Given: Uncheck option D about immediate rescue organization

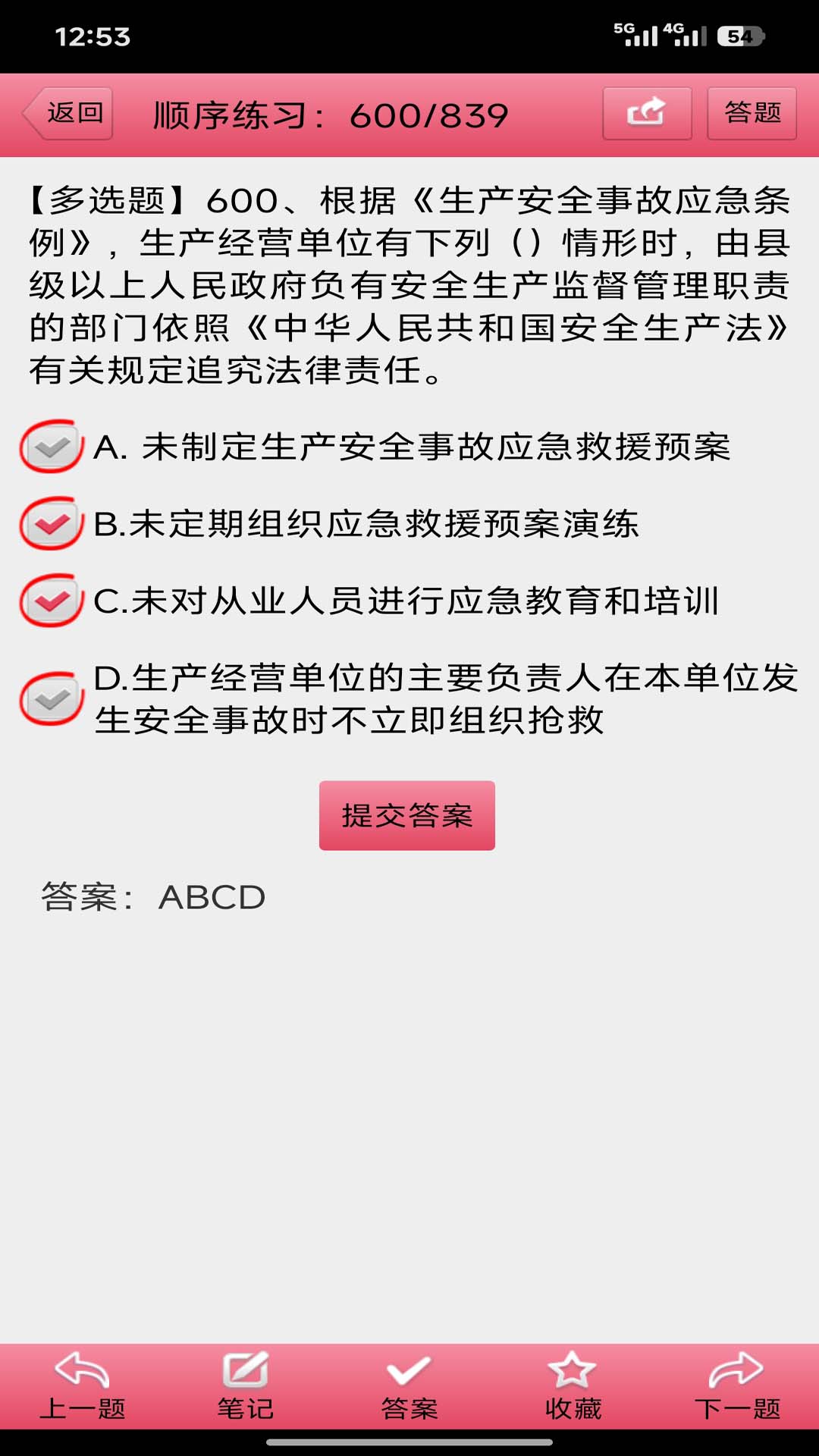Looking at the screenshot, I should [51, 698].
